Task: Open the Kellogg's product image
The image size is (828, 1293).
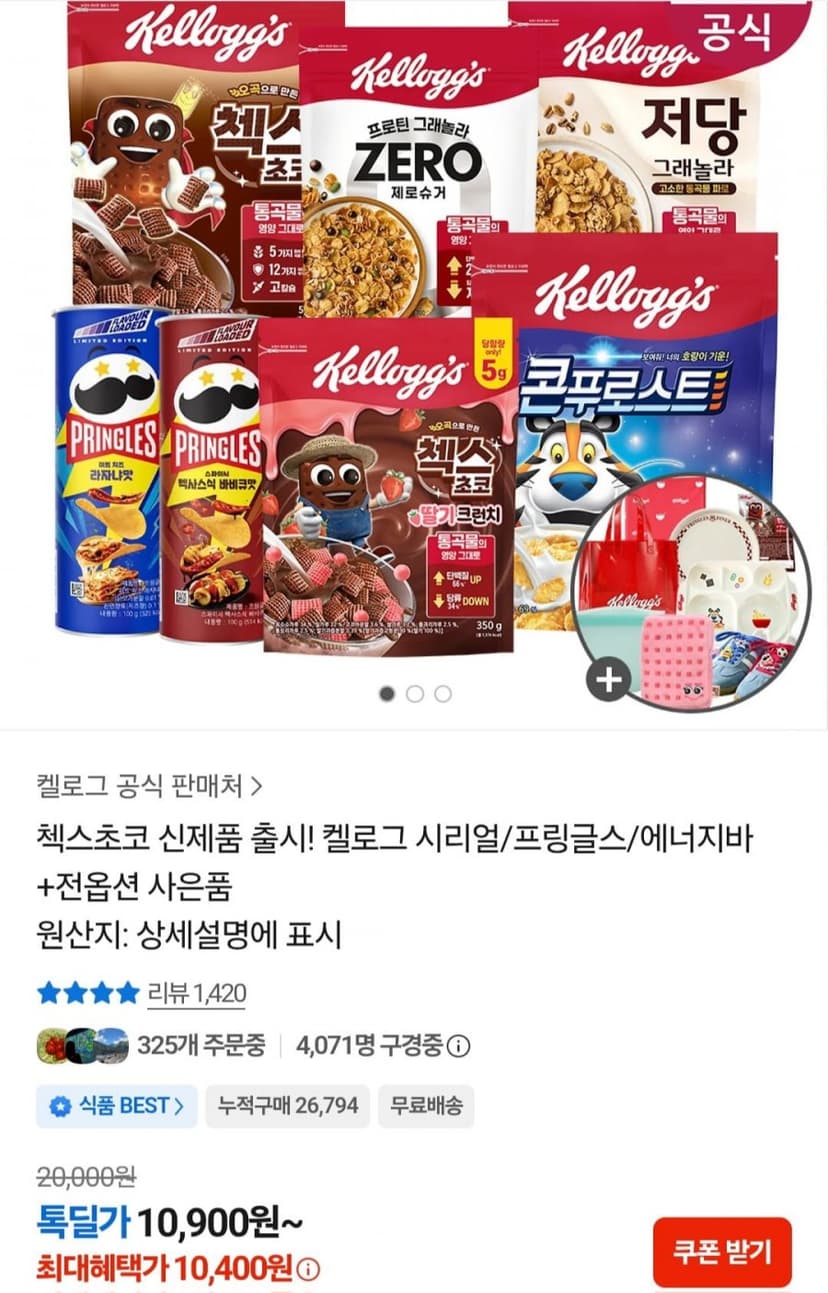Action: (x=414, y=340)
